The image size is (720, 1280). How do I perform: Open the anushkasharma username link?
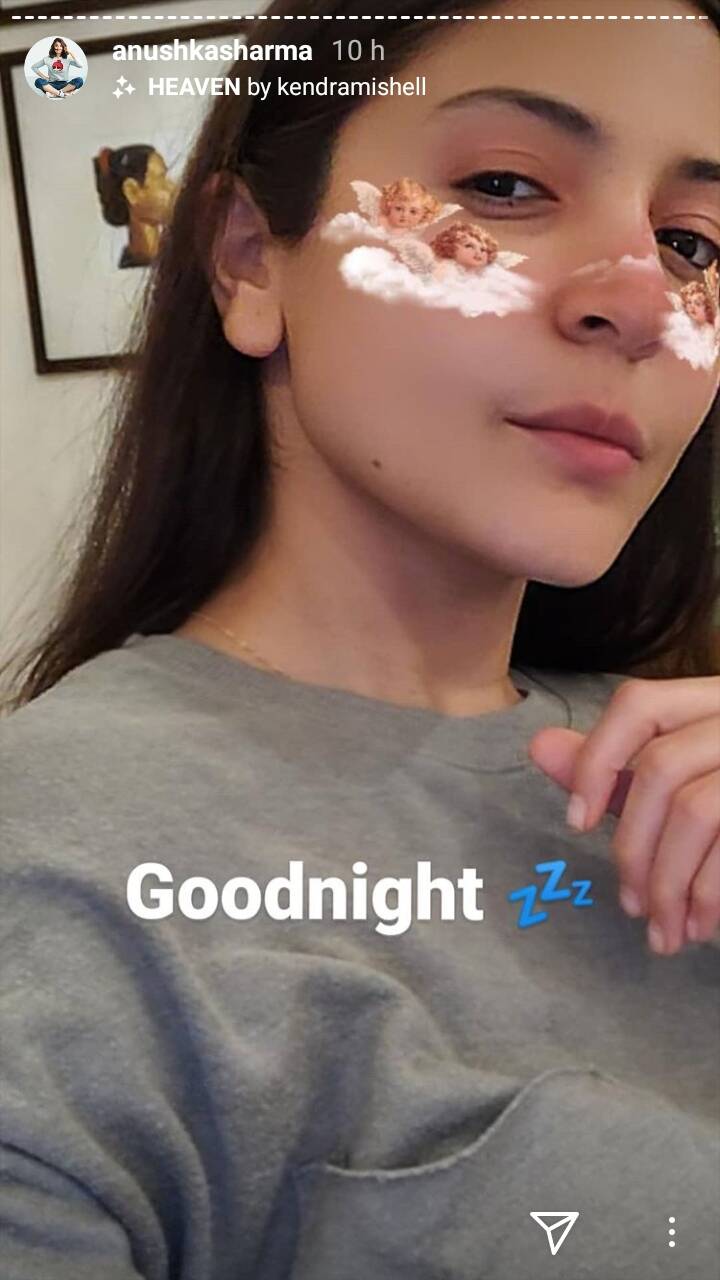(x=212, y=51)
